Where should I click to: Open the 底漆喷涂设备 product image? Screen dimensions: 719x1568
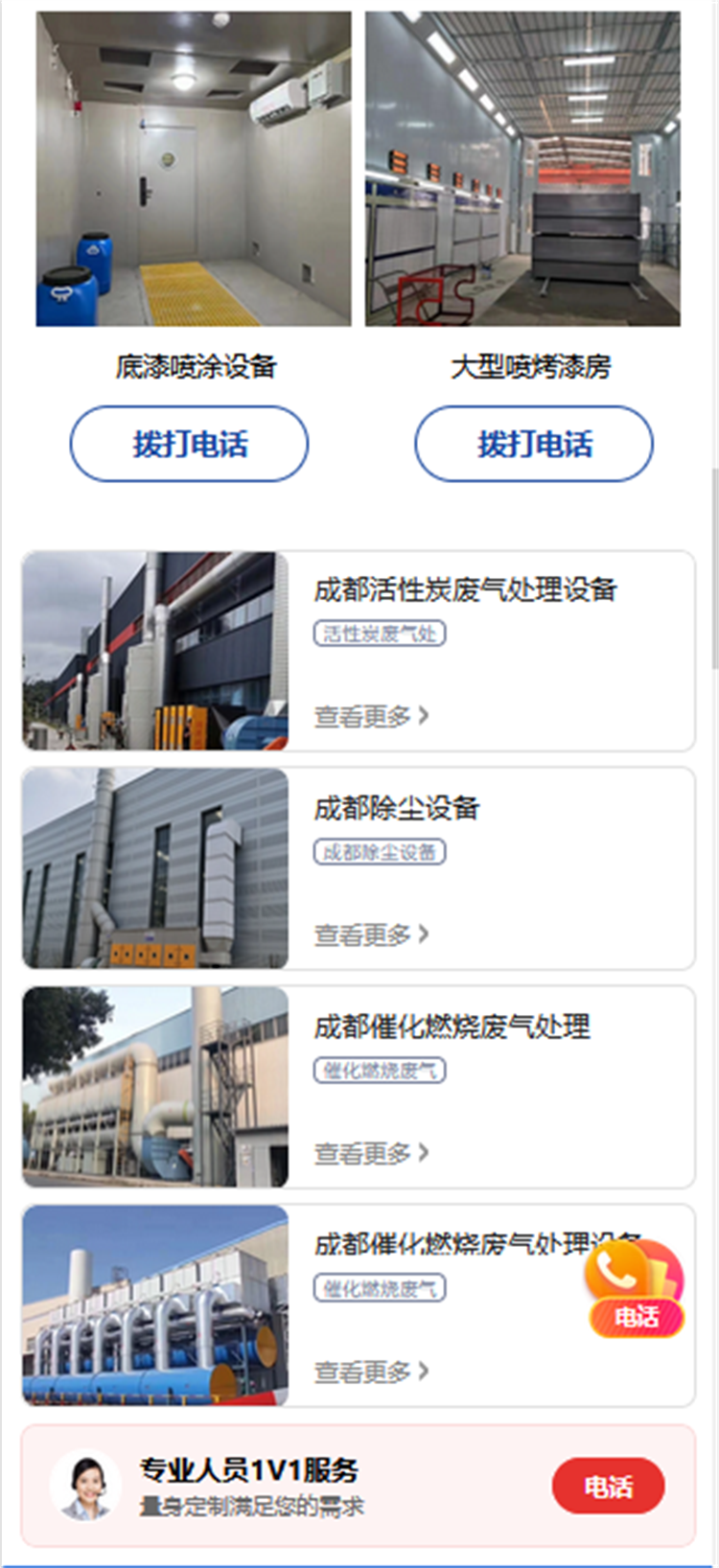pos(194,169)
